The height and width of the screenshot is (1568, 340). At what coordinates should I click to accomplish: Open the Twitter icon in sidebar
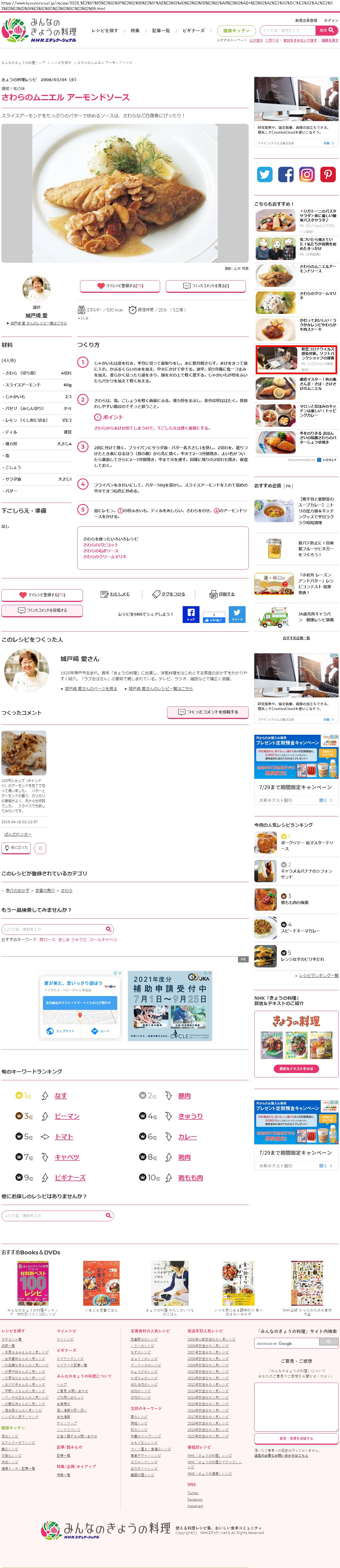pyautogui.click(x=264, y=175)
